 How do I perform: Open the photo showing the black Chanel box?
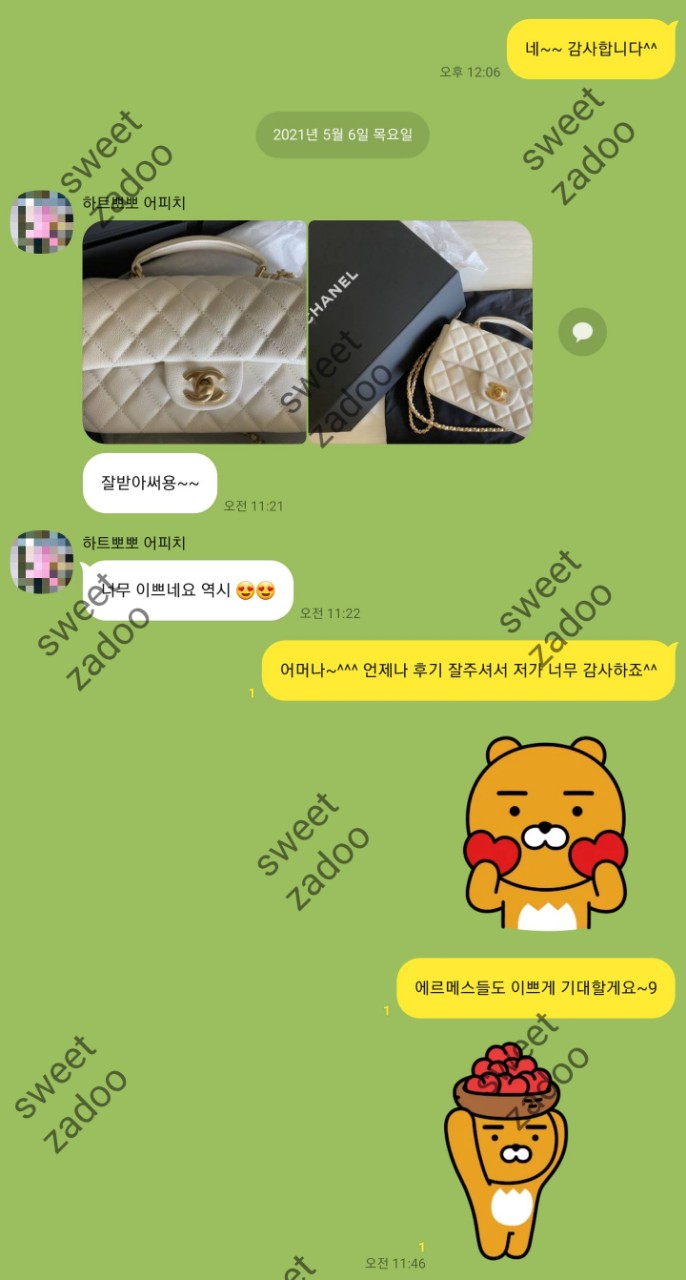point(420,331)
